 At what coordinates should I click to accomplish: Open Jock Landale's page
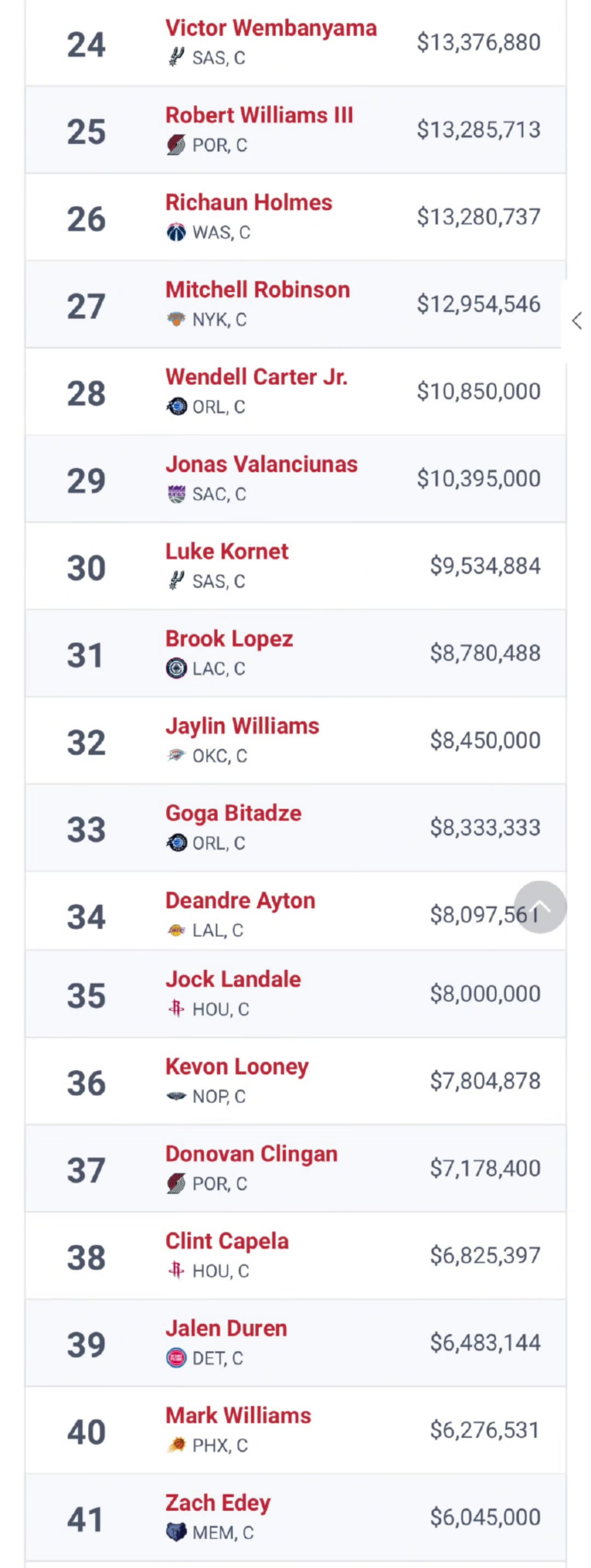(233, 979)
